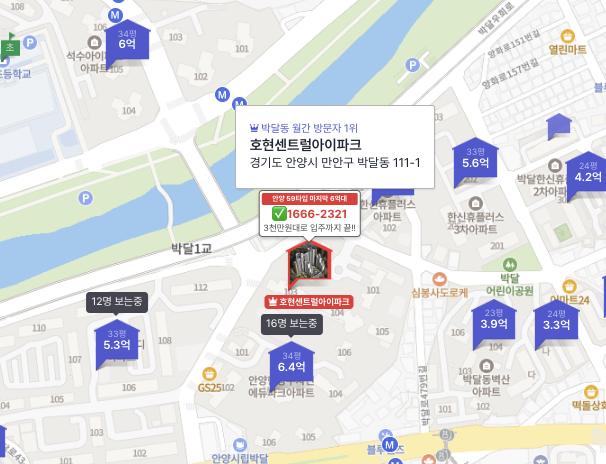
Task: Tap the 24평 4.2억 price marker
Action: (x=587, y=173)
